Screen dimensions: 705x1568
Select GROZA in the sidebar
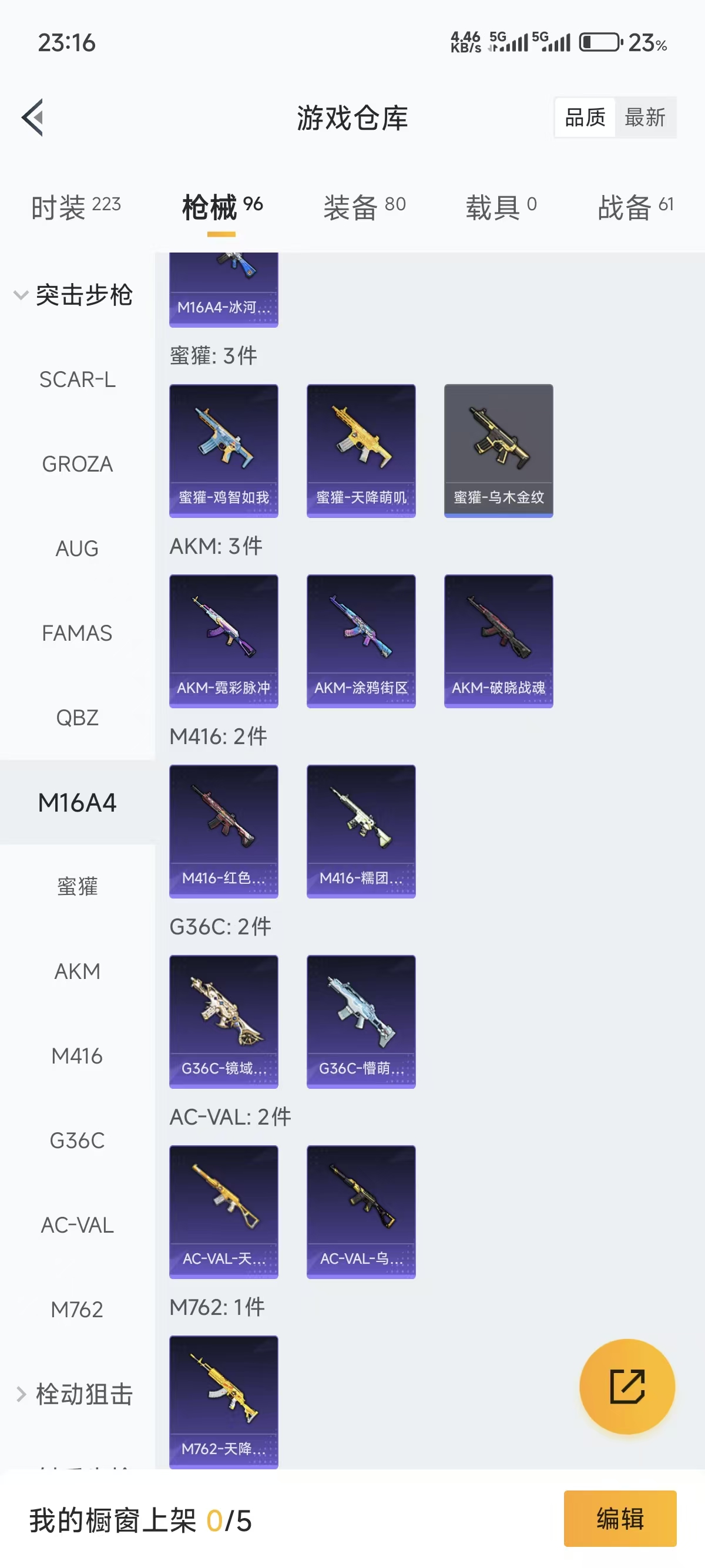(78, 465)
